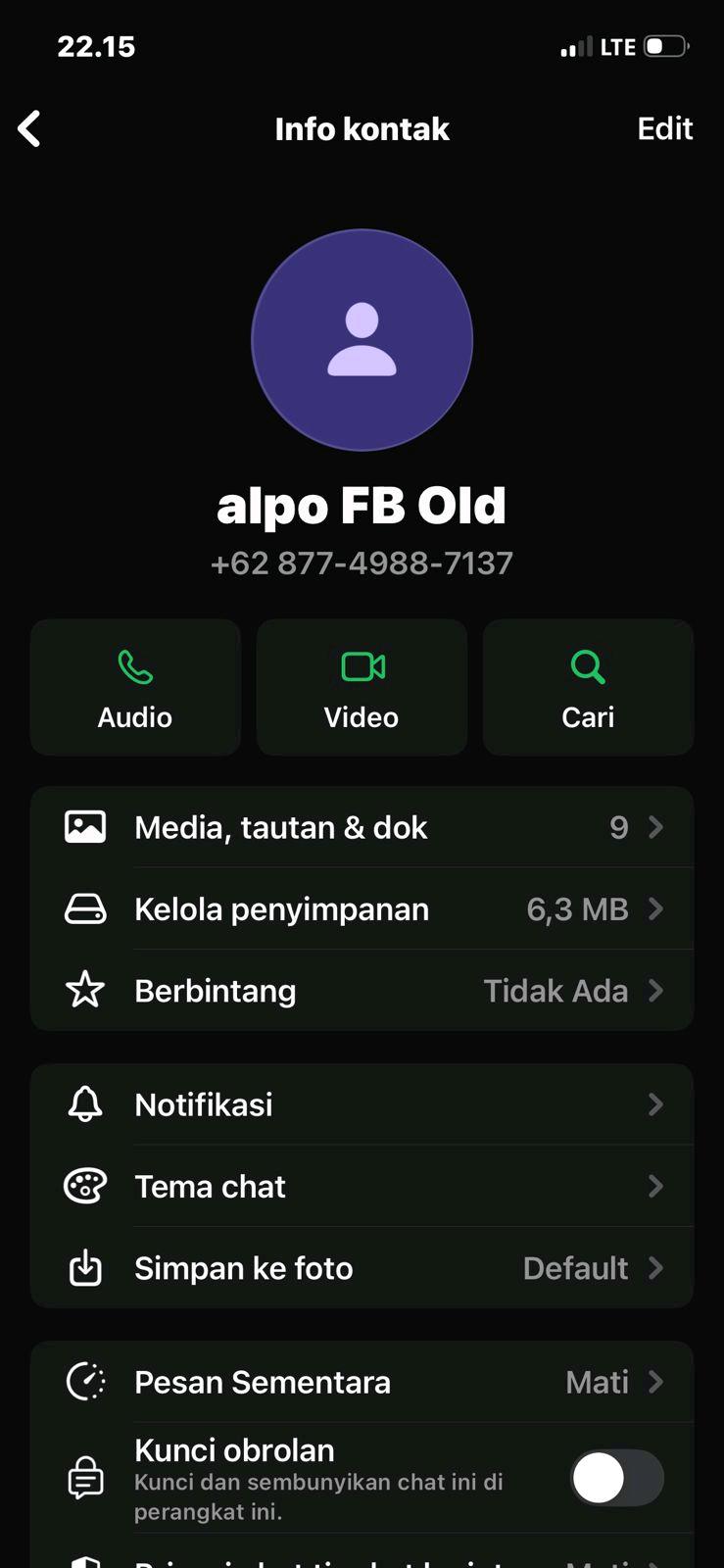View Berbintang messages
The width and height of the screenshot is (724, 1568).
pyautogui.click(x=362, y=991)
